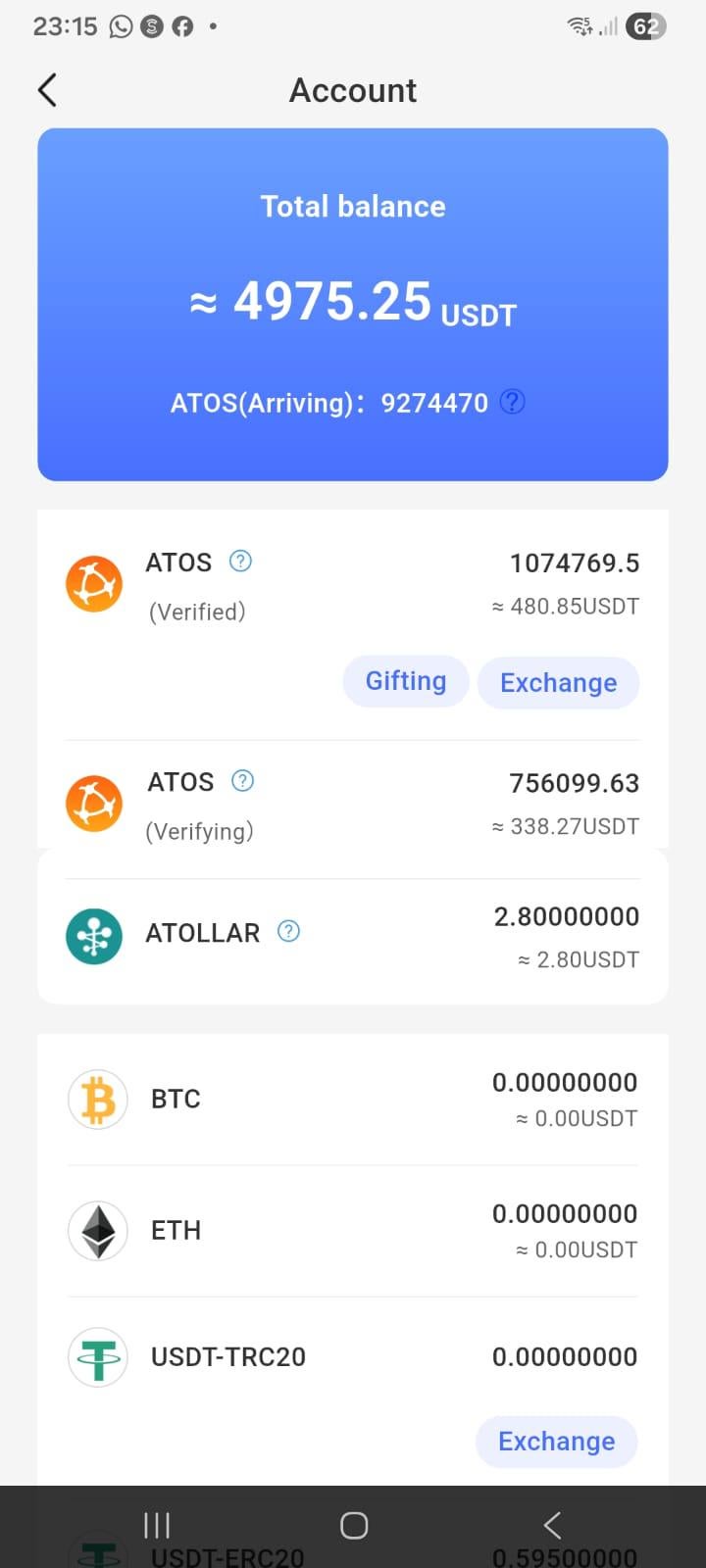Go back from the Account screen
The height and width of the screenshot is (1568, 706).
[x=47, y=90]
